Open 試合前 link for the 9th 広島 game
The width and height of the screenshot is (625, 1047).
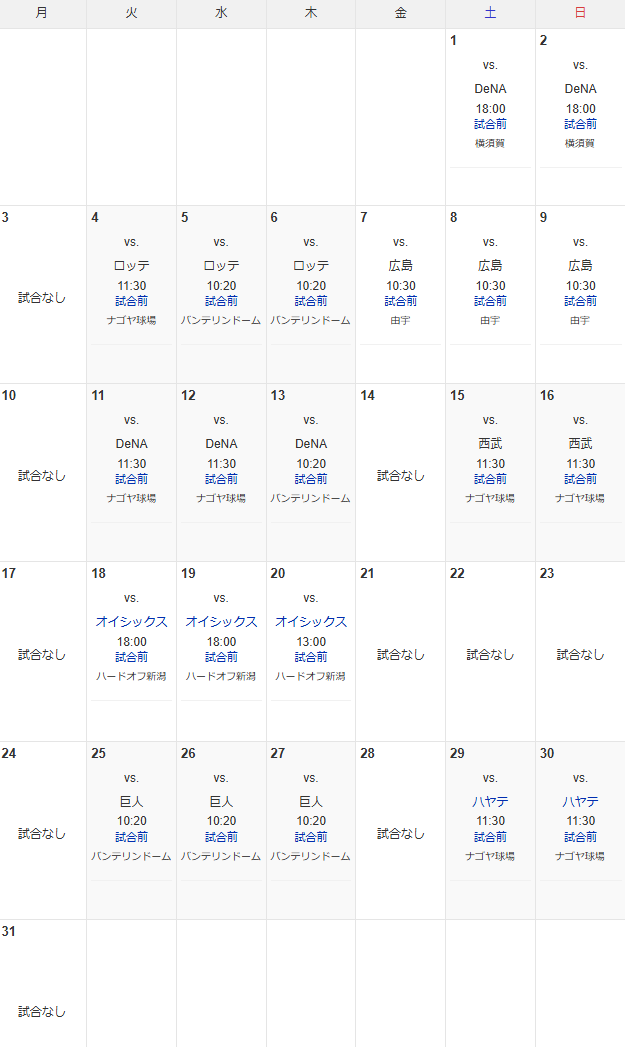(x=580, y=301)
